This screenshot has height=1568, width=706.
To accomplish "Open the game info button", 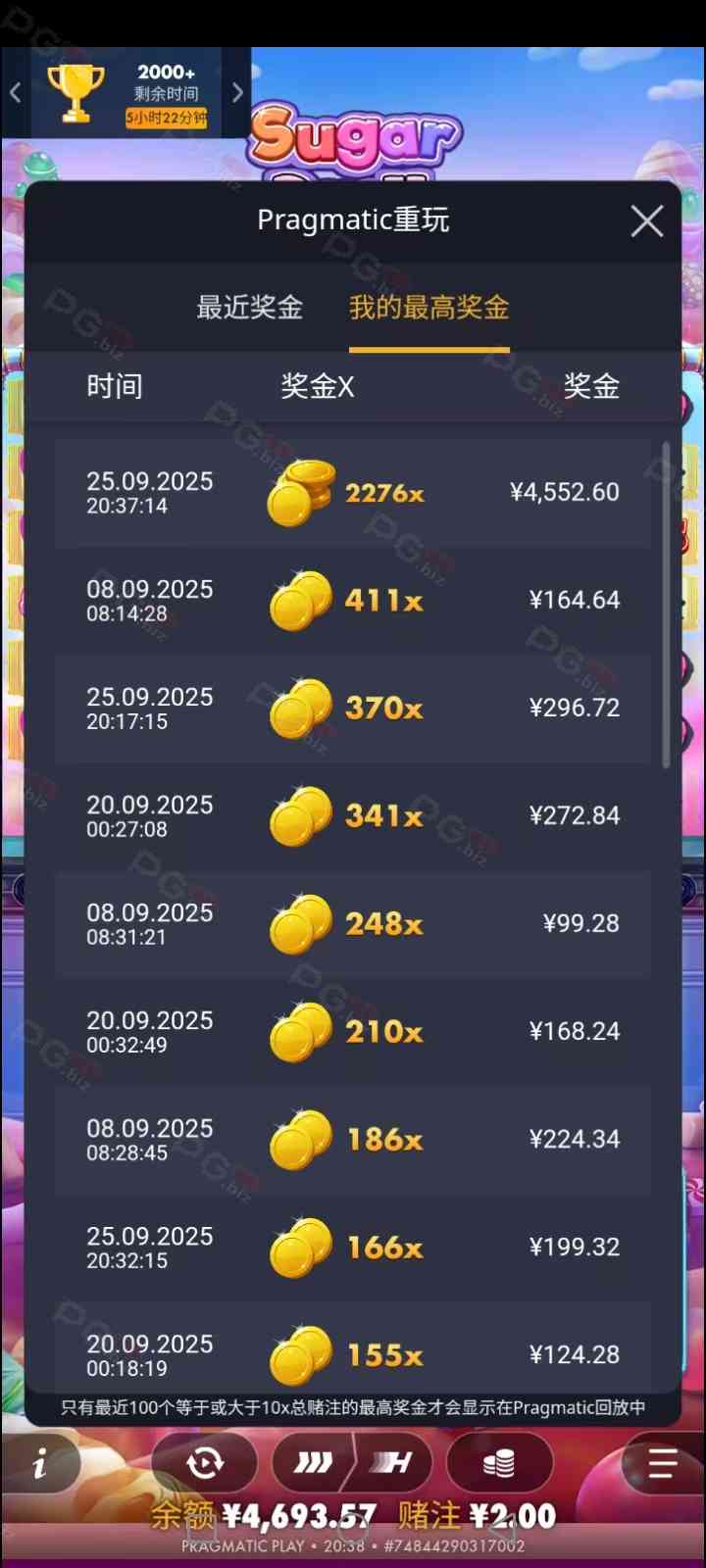I will (39, 1464).
